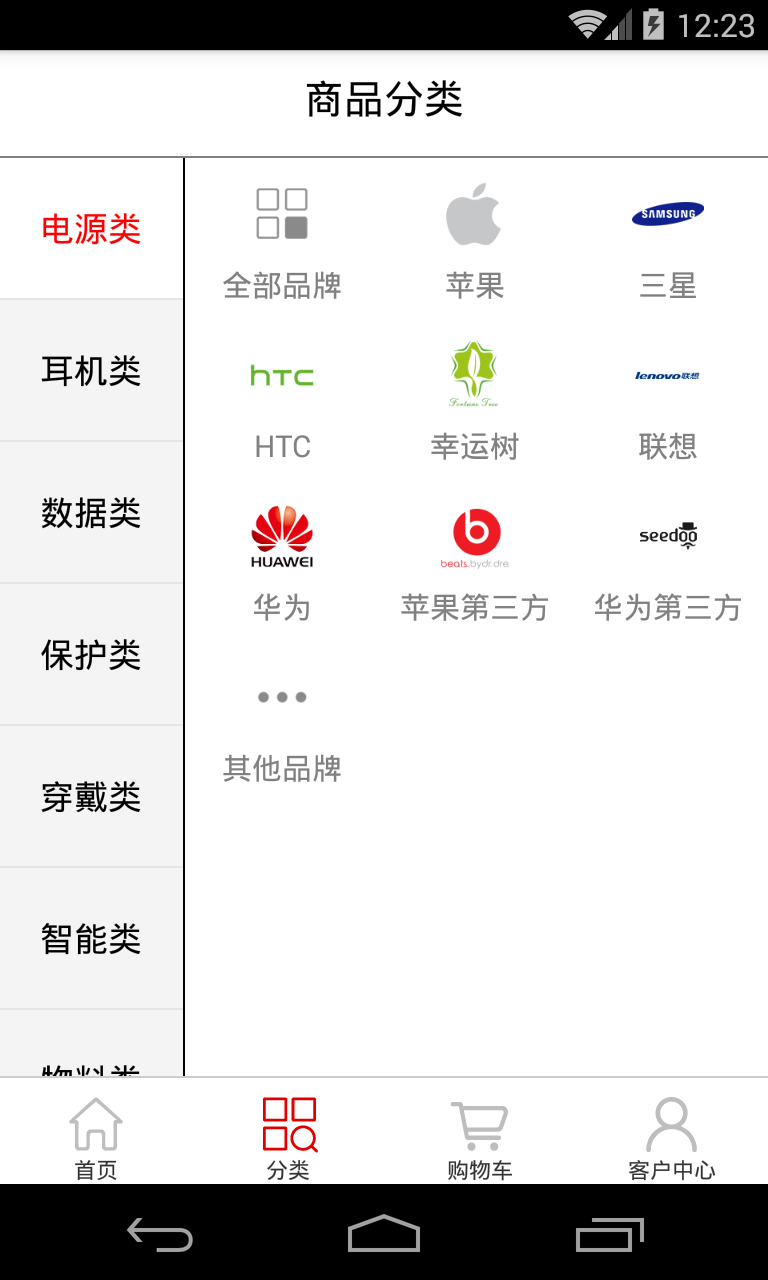Screen dimensions: 768x1280
Task: Go to the 首页 home tab
Action: pyautogui.click(x=96, y=1139)
